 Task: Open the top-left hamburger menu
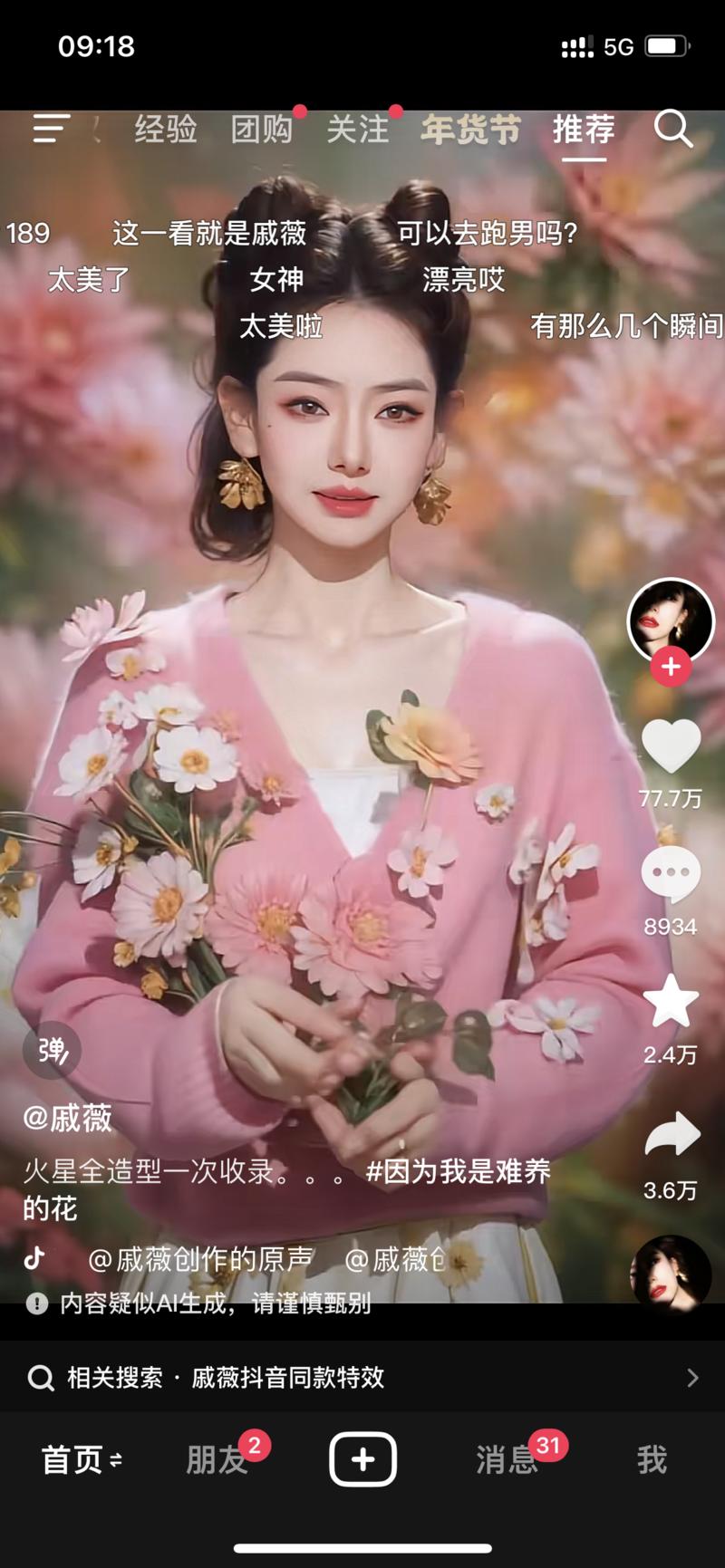[51, 129]
